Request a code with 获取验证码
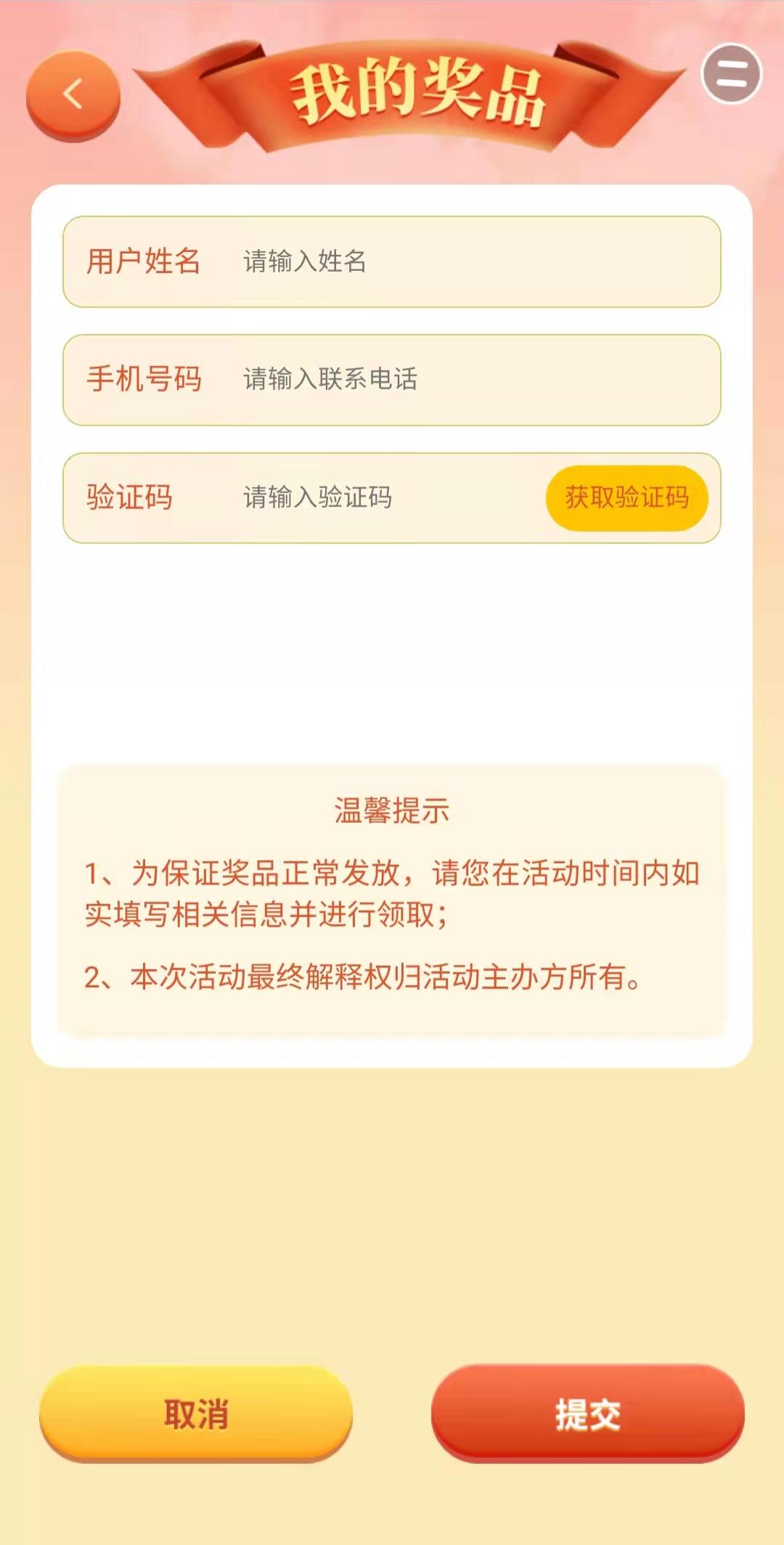 click(626, 498)
